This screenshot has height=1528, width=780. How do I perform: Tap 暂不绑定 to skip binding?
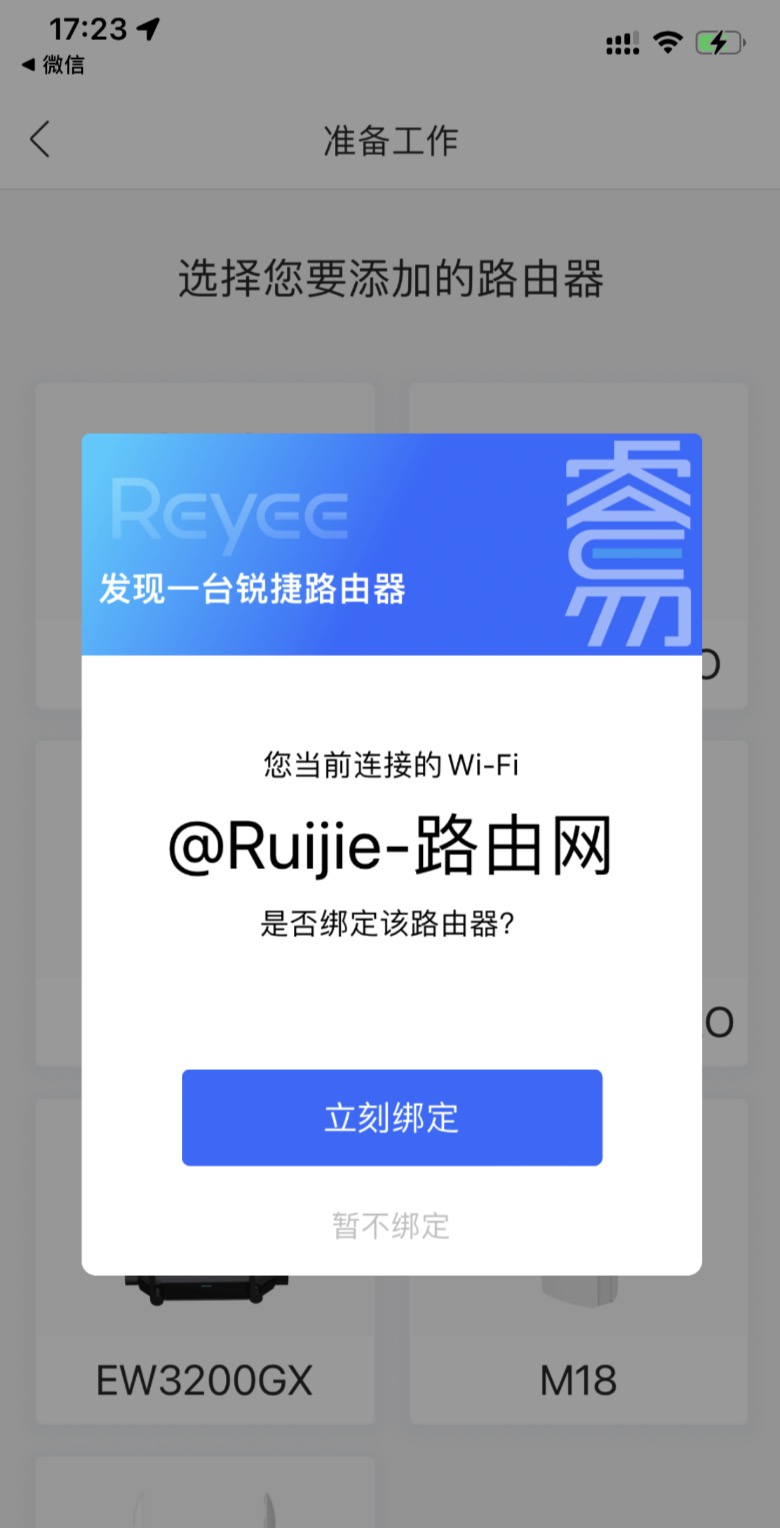[390, 1225]
